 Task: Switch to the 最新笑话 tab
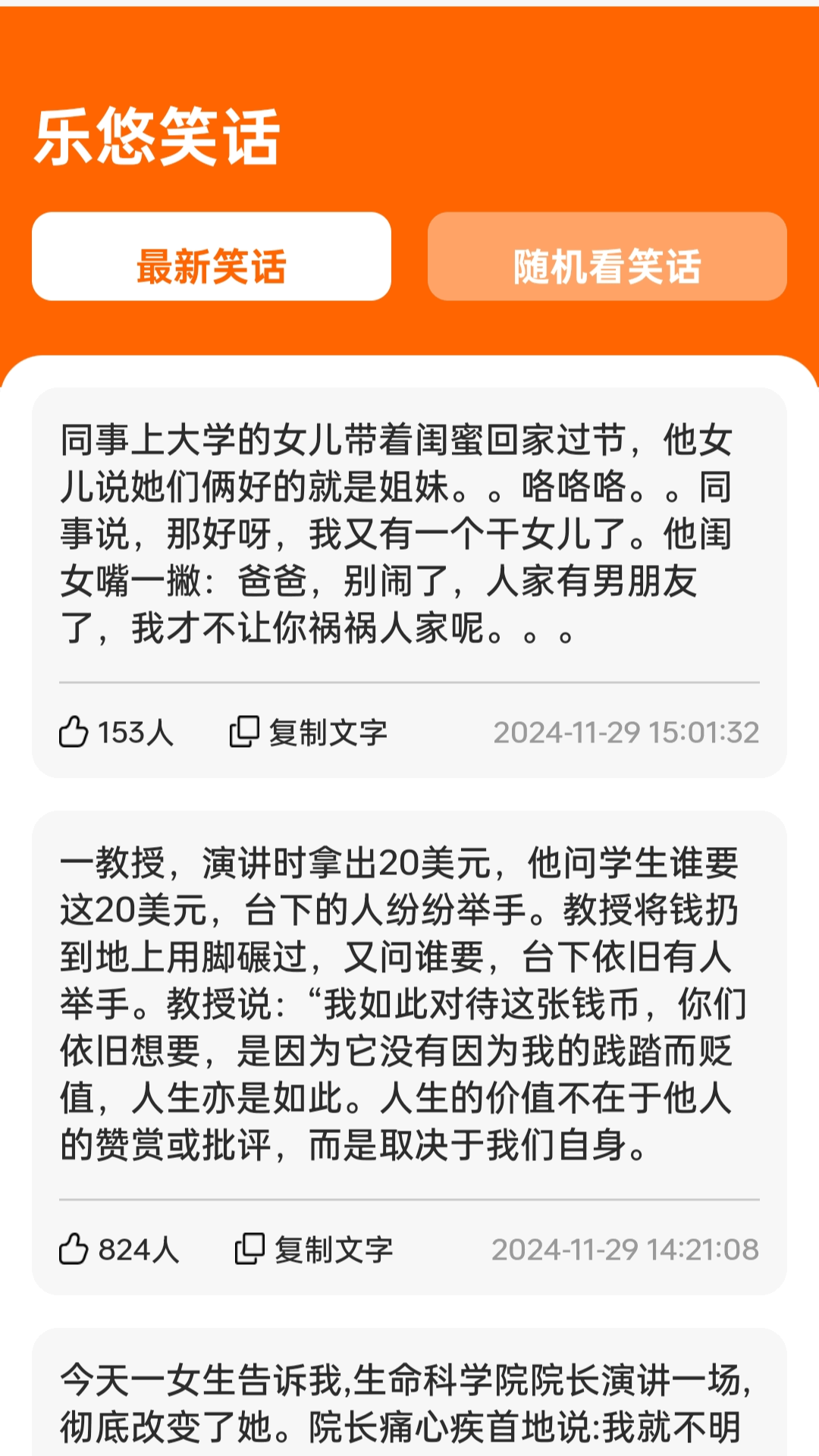point(212,256)
